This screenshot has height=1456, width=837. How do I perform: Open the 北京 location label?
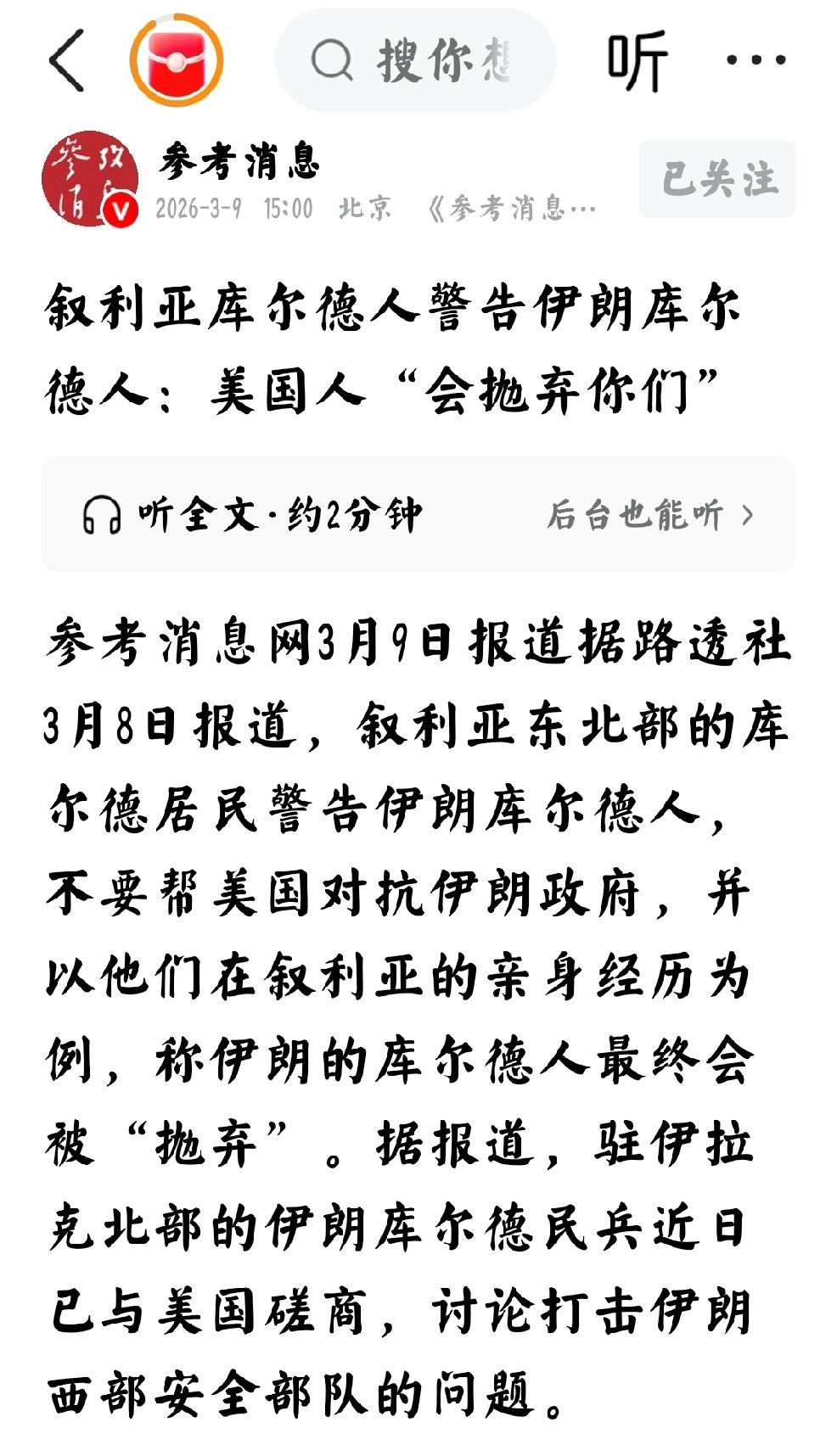coord(366,211)
